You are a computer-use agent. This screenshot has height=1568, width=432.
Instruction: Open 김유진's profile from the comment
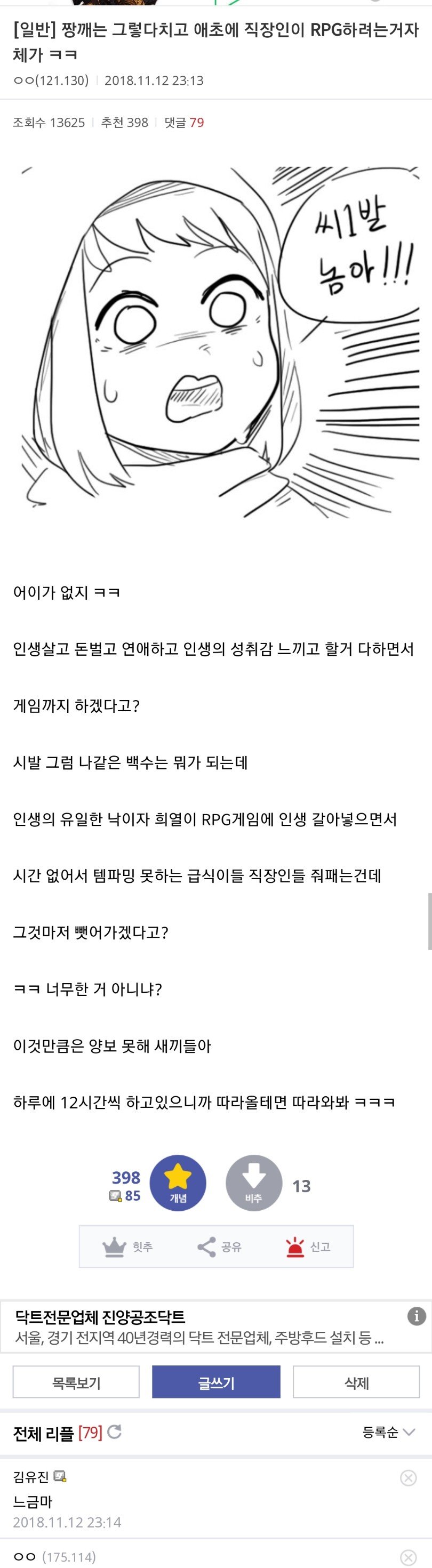[30, 1477]
